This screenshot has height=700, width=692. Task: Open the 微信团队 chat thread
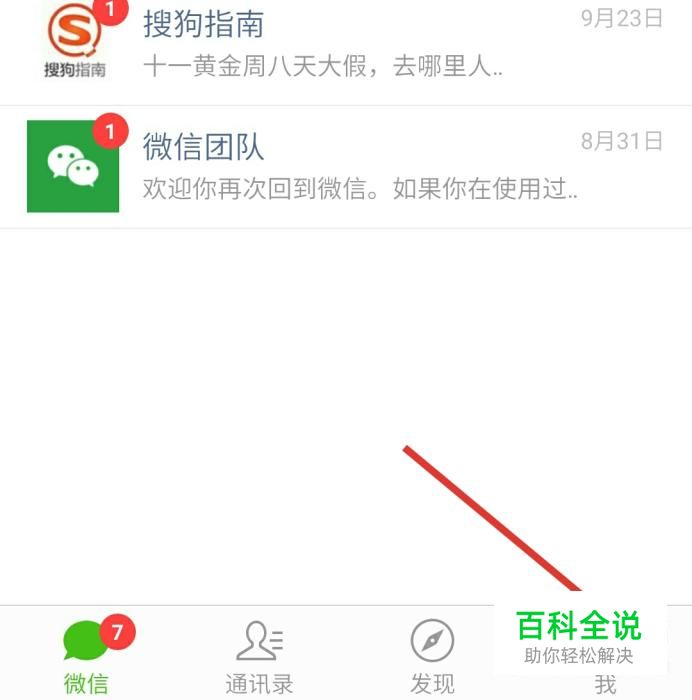[x=345, y=167]
